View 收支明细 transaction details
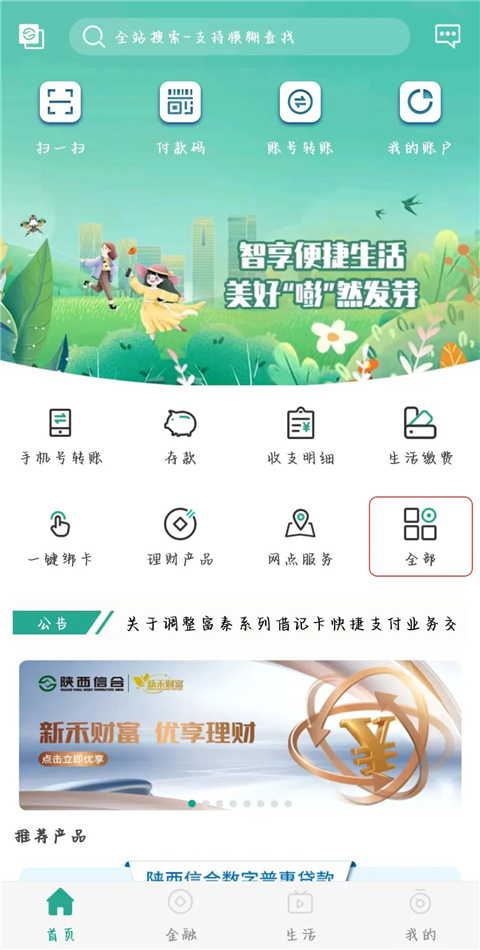Image resolution: width=480 pixels, height=950 pixels. tap(301, 436)
